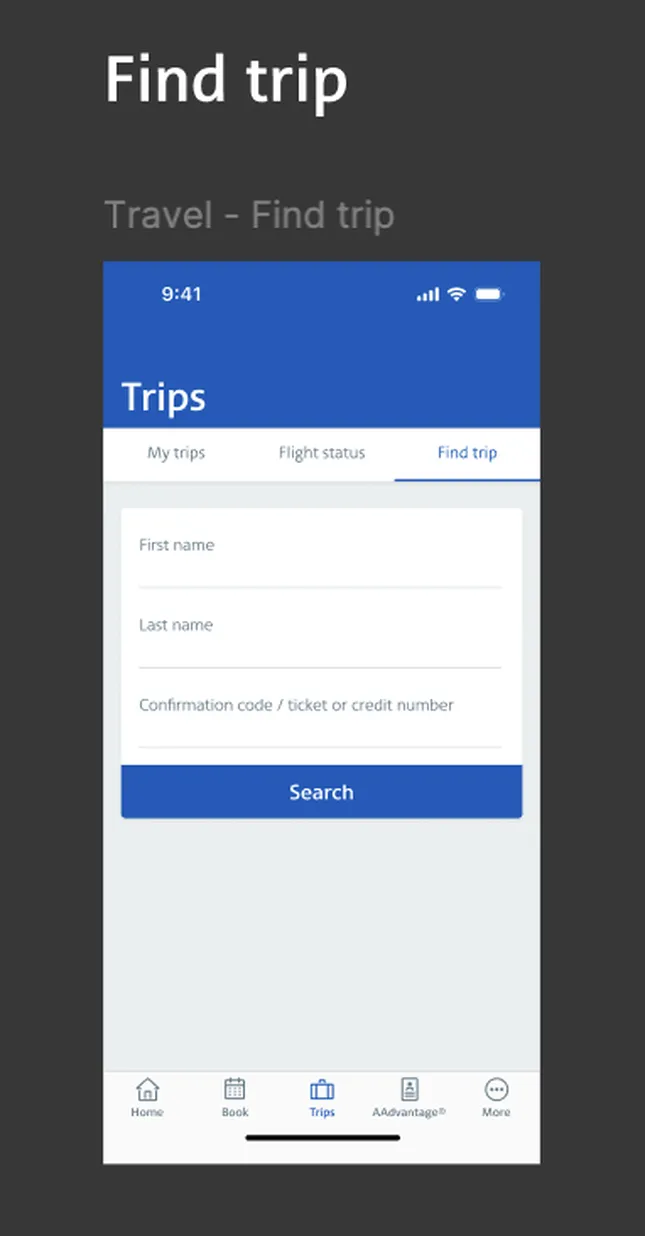This screenshot has width=645, height=1236.
Task: Enter the confirmation code field
Action: tap(320, 718)
